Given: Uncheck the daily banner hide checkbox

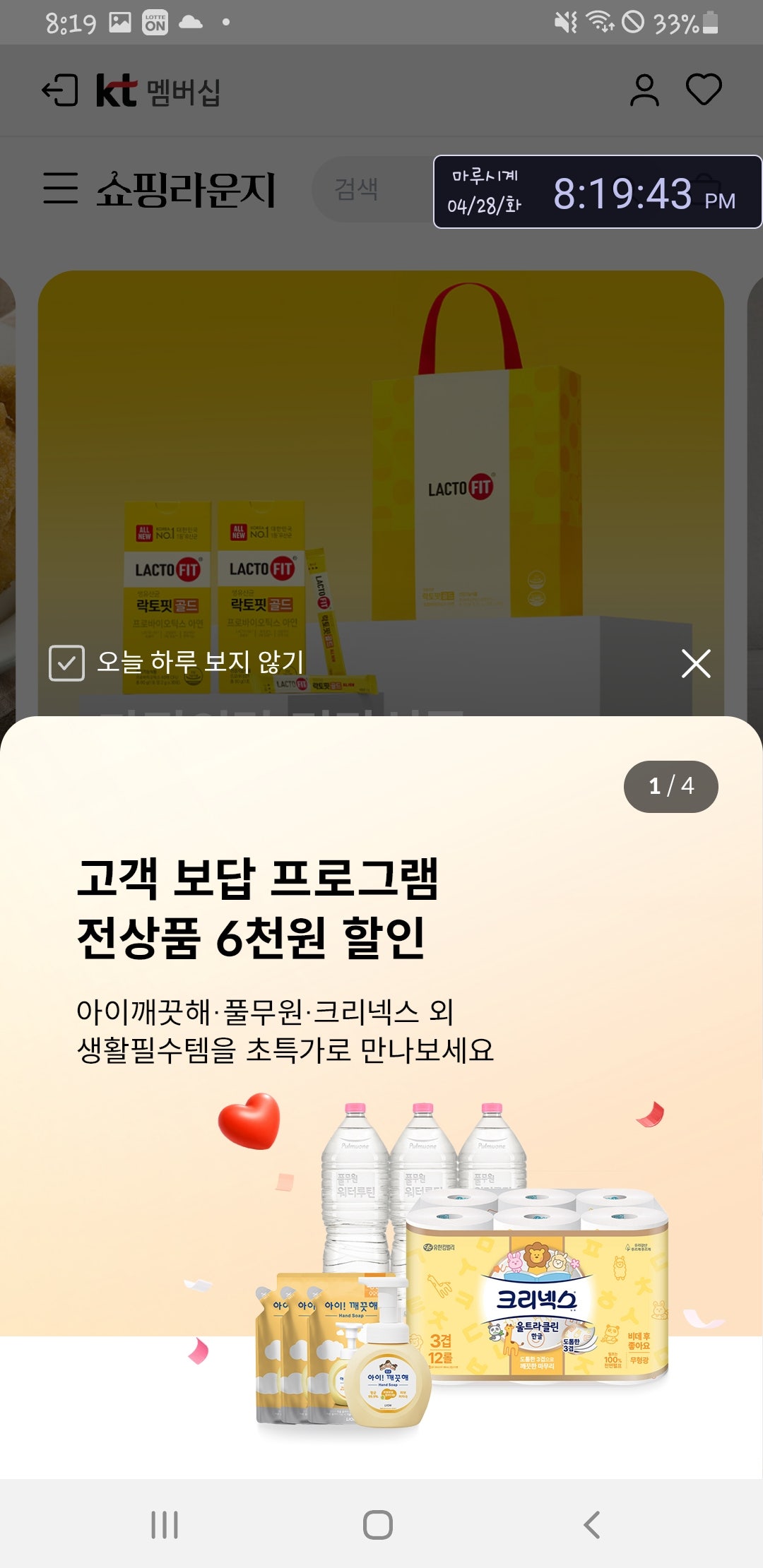Looking at the screenshot, I should pos(67,664).
